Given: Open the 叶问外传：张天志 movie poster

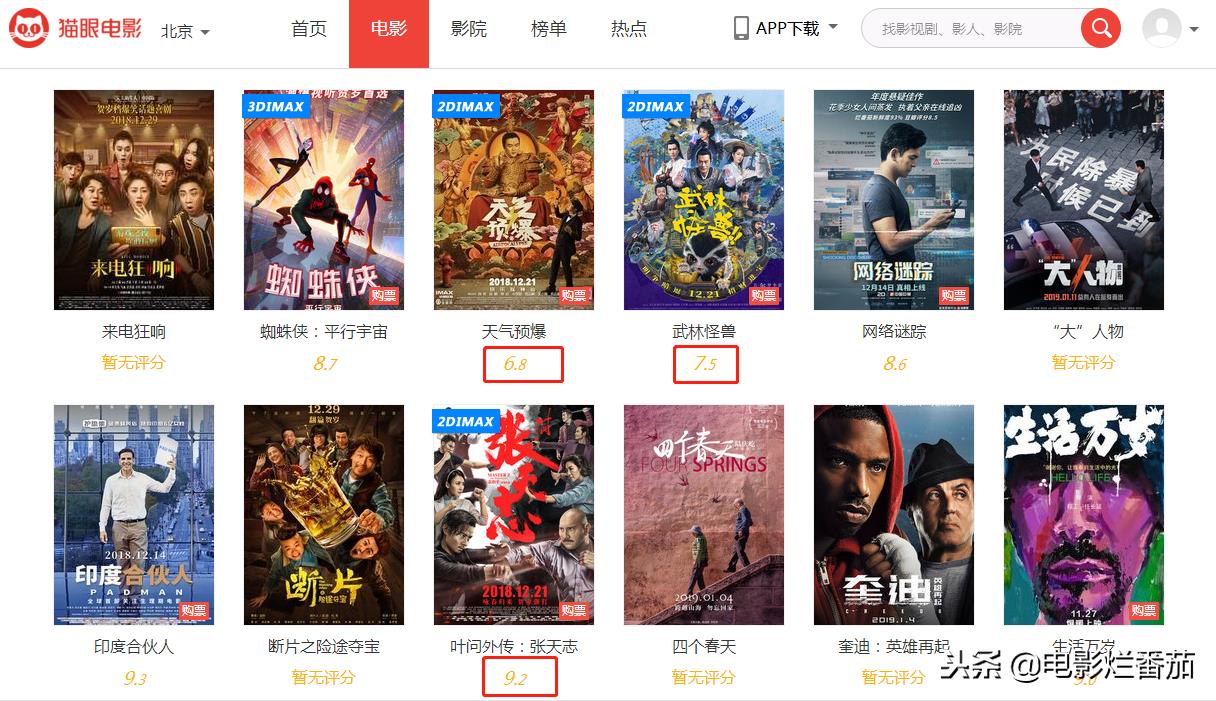Looking at the screenshot, I should (x=514, y=515).
